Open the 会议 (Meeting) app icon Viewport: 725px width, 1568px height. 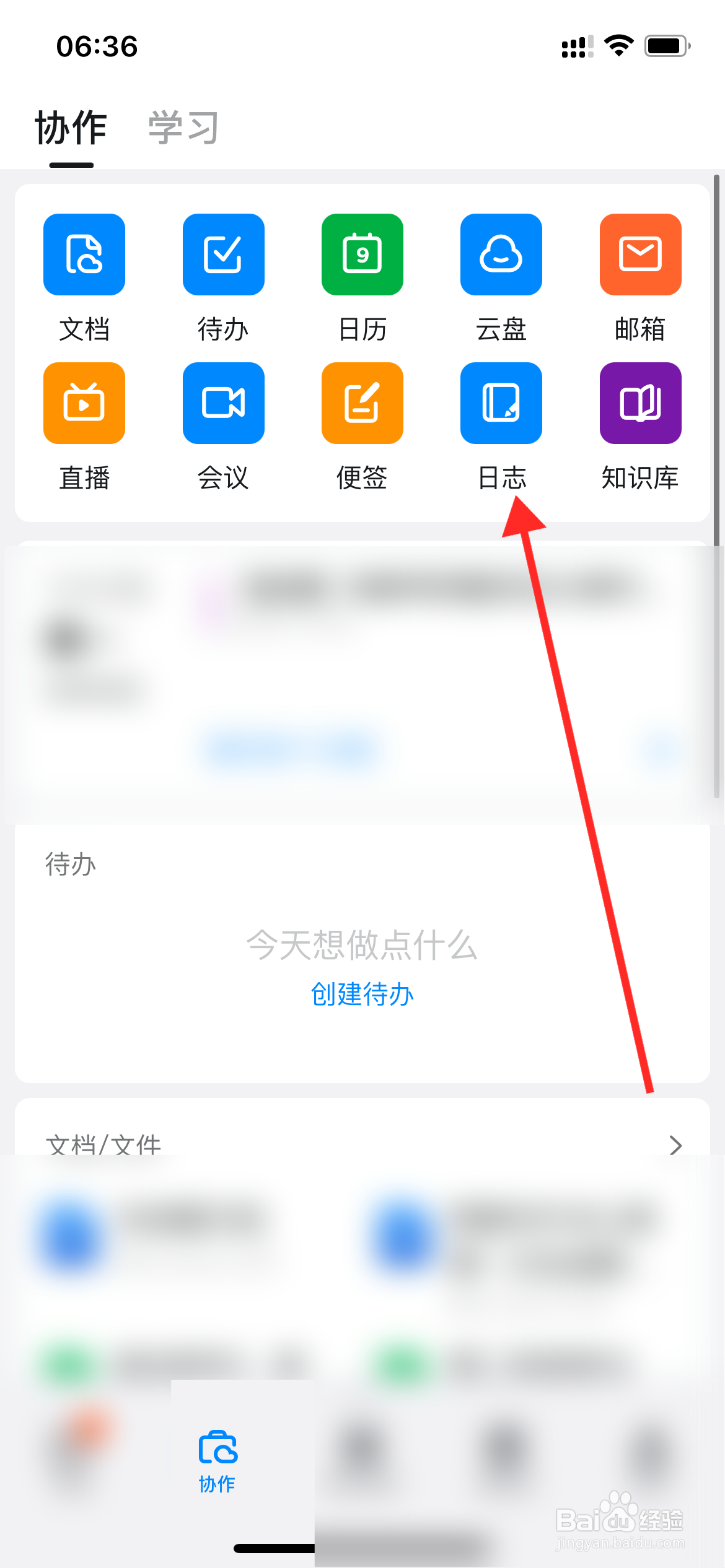coord(223,403)
